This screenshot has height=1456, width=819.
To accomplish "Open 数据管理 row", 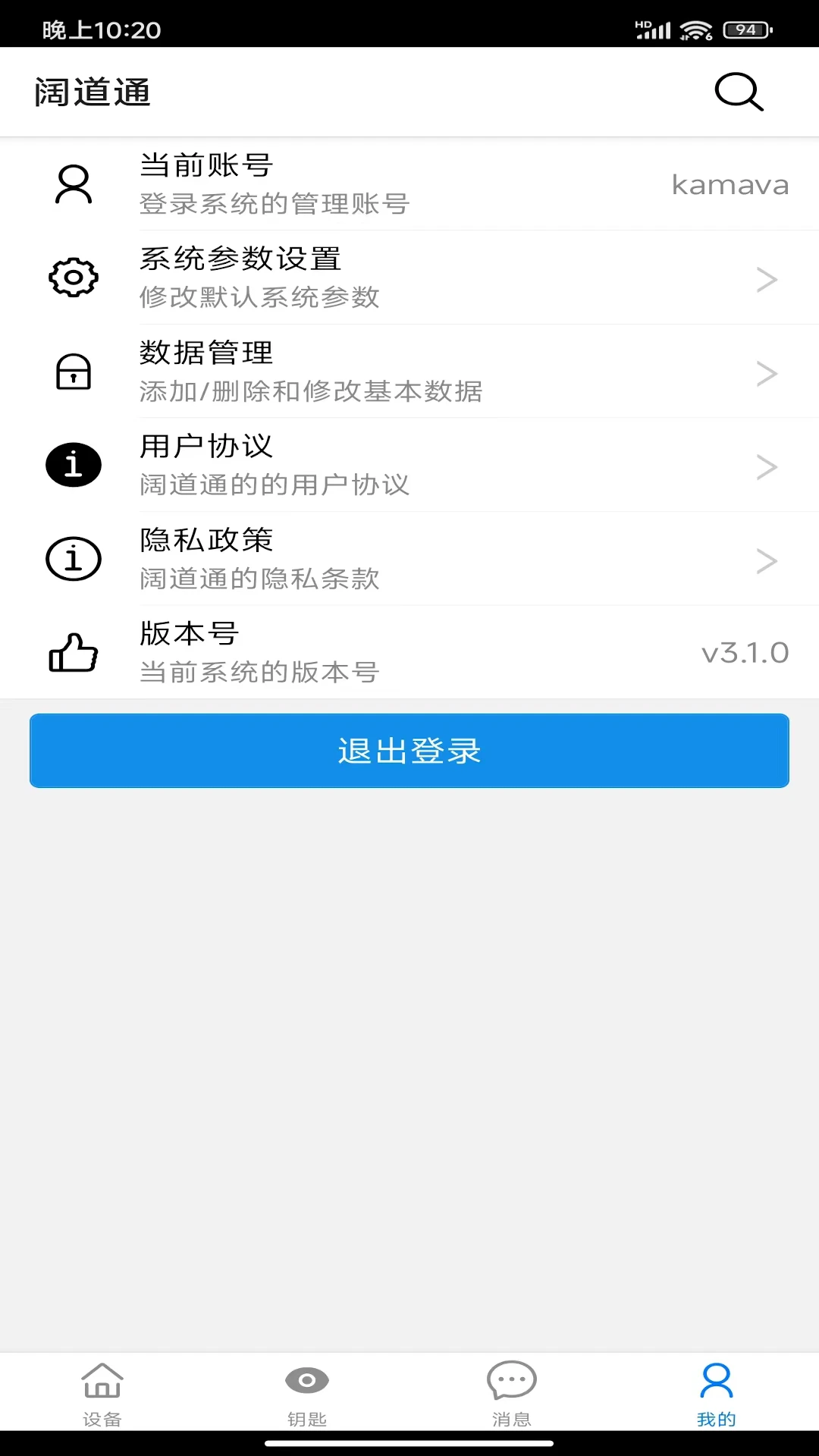I will point(409,372).
